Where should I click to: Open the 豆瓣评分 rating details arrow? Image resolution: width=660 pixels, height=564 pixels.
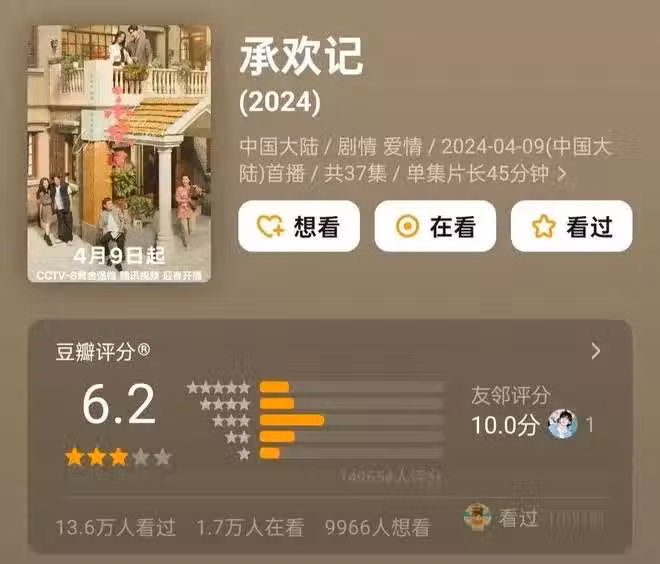(x=596, y=351)
